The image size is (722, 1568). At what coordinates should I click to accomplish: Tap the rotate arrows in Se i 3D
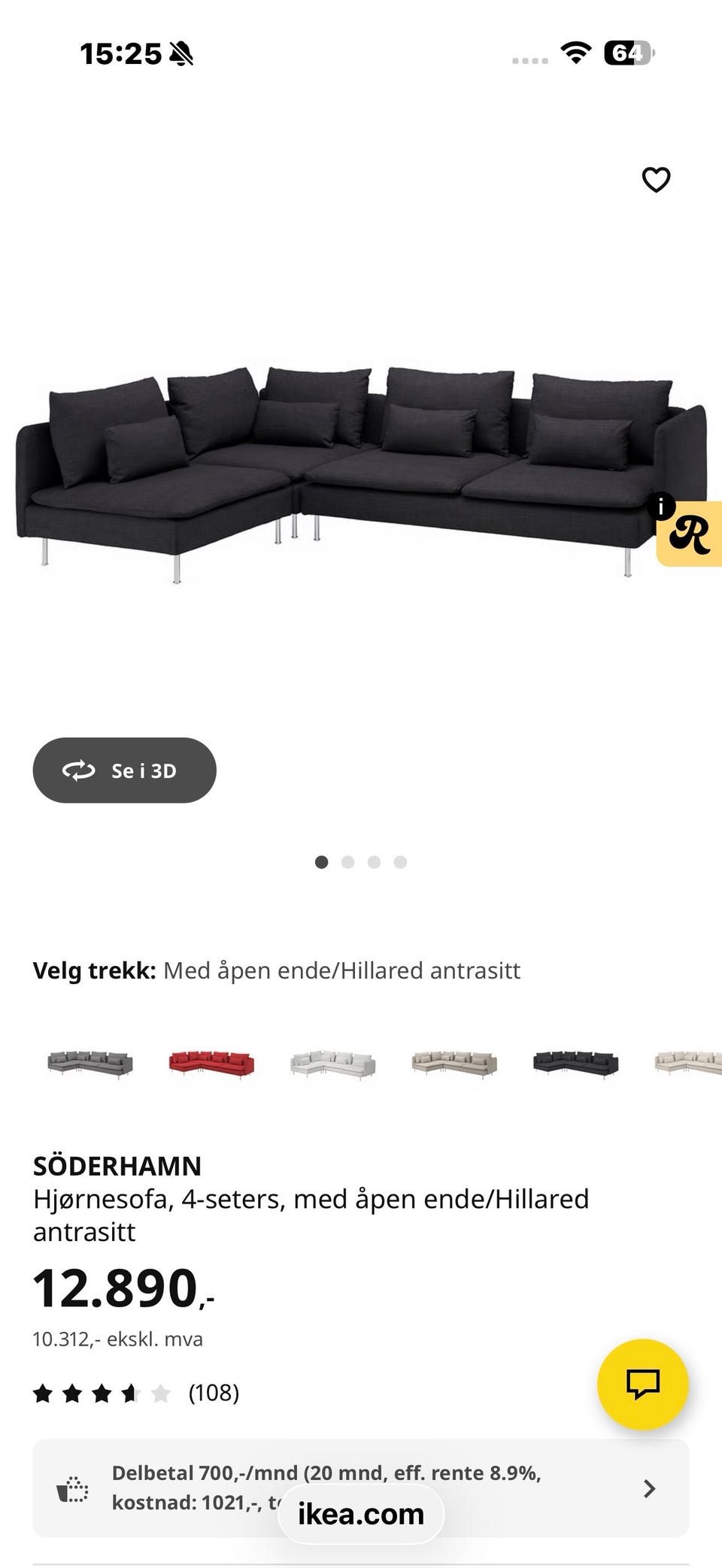(x=80, y=770)
